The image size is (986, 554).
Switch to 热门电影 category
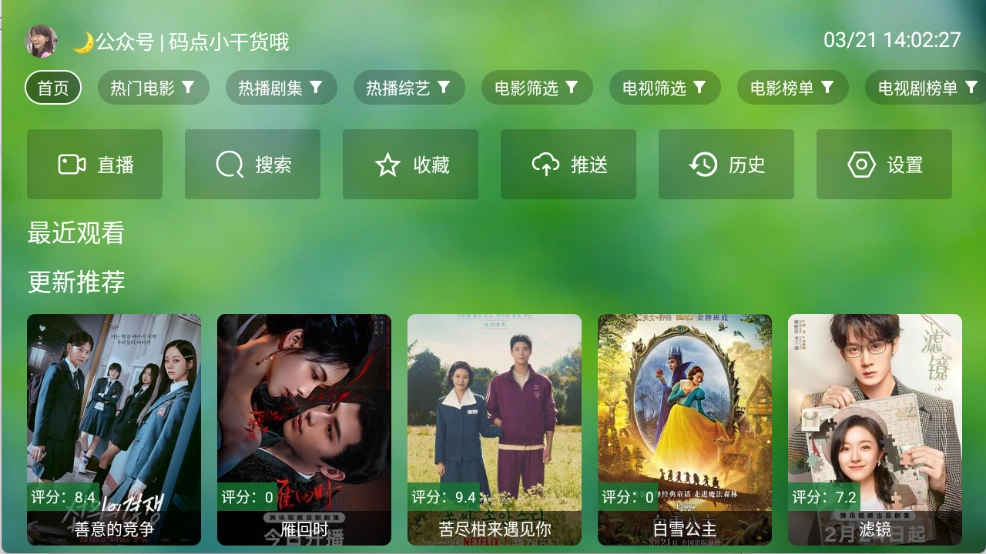tap(153, 88)
